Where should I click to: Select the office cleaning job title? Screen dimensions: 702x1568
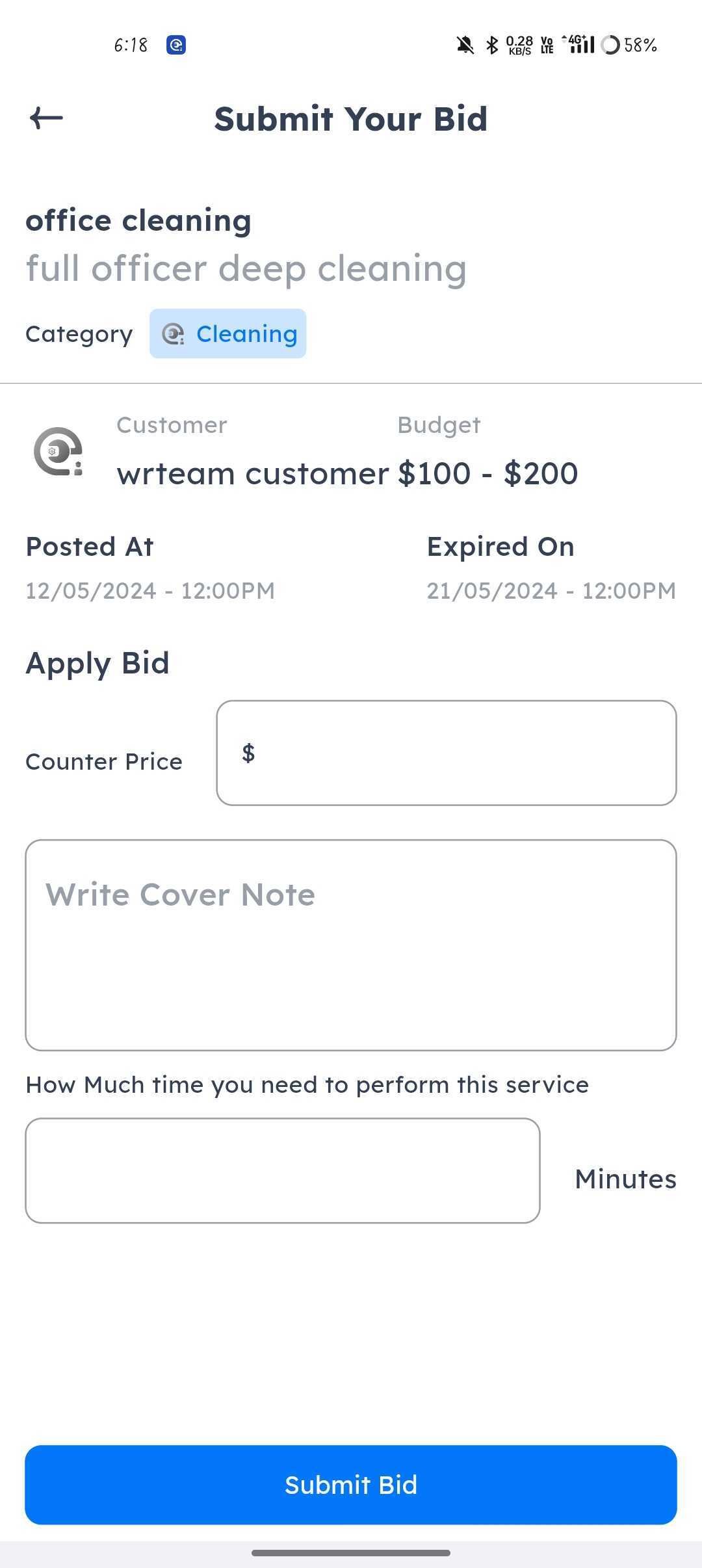pos(138,220)
